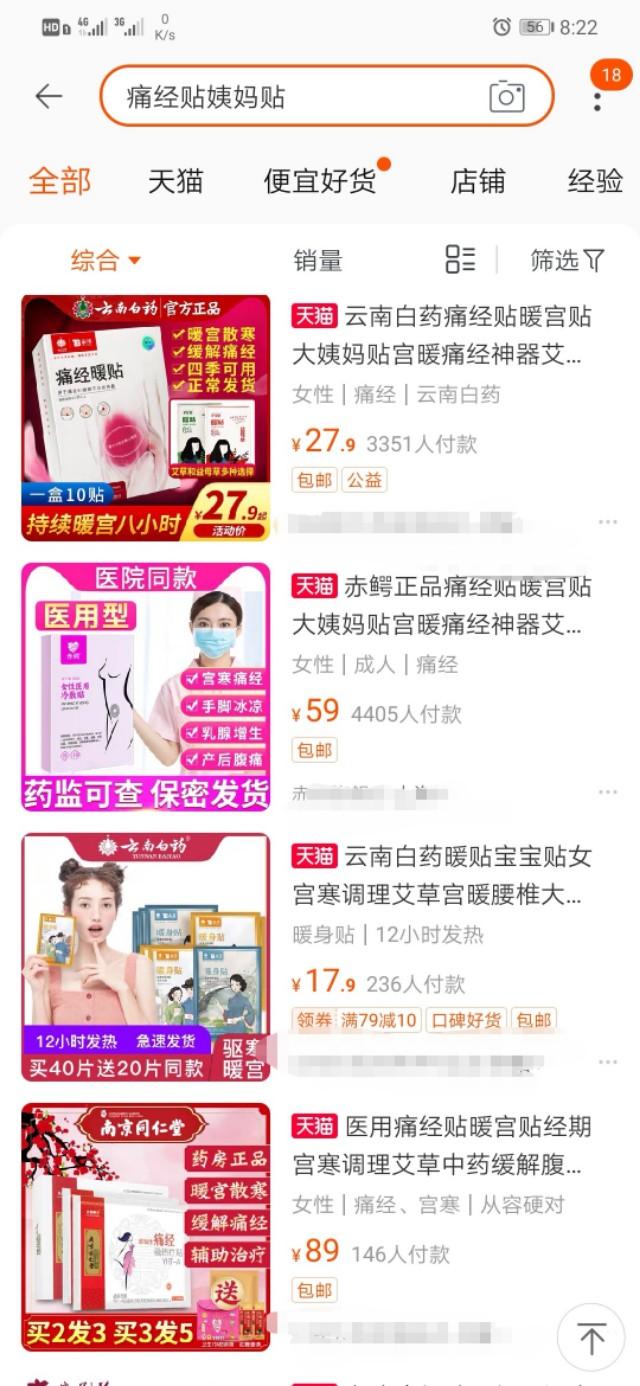
Task: Go back using the arrow icon
Action: point(48,96)
